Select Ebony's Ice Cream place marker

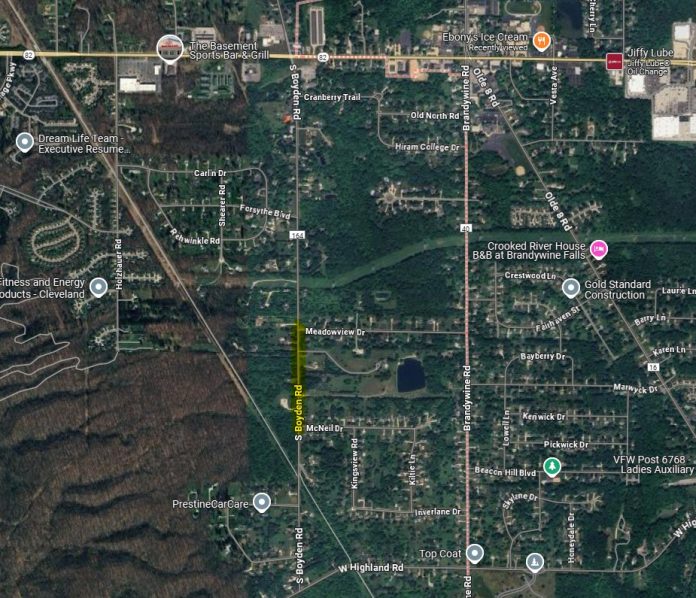541,40
